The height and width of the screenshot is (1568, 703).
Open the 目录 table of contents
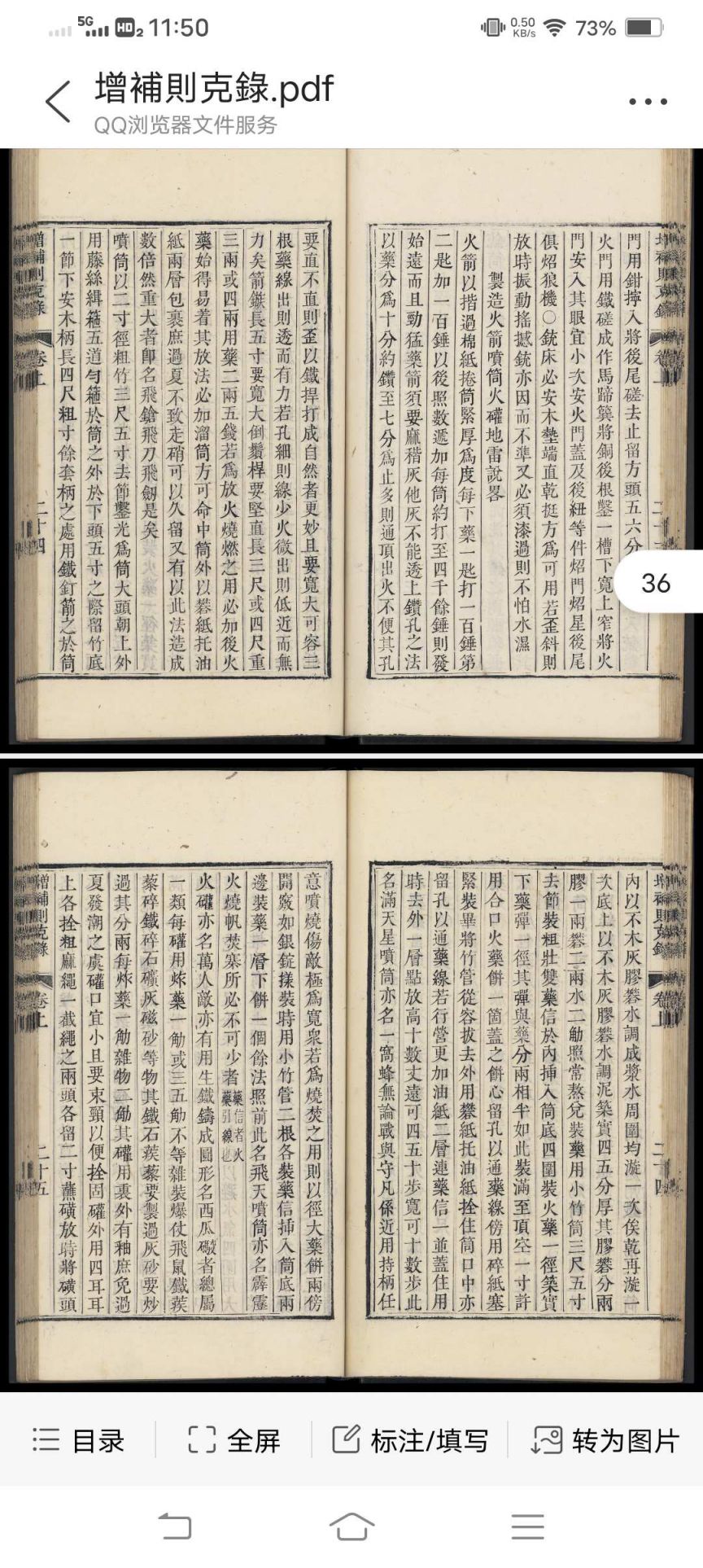79,1440
